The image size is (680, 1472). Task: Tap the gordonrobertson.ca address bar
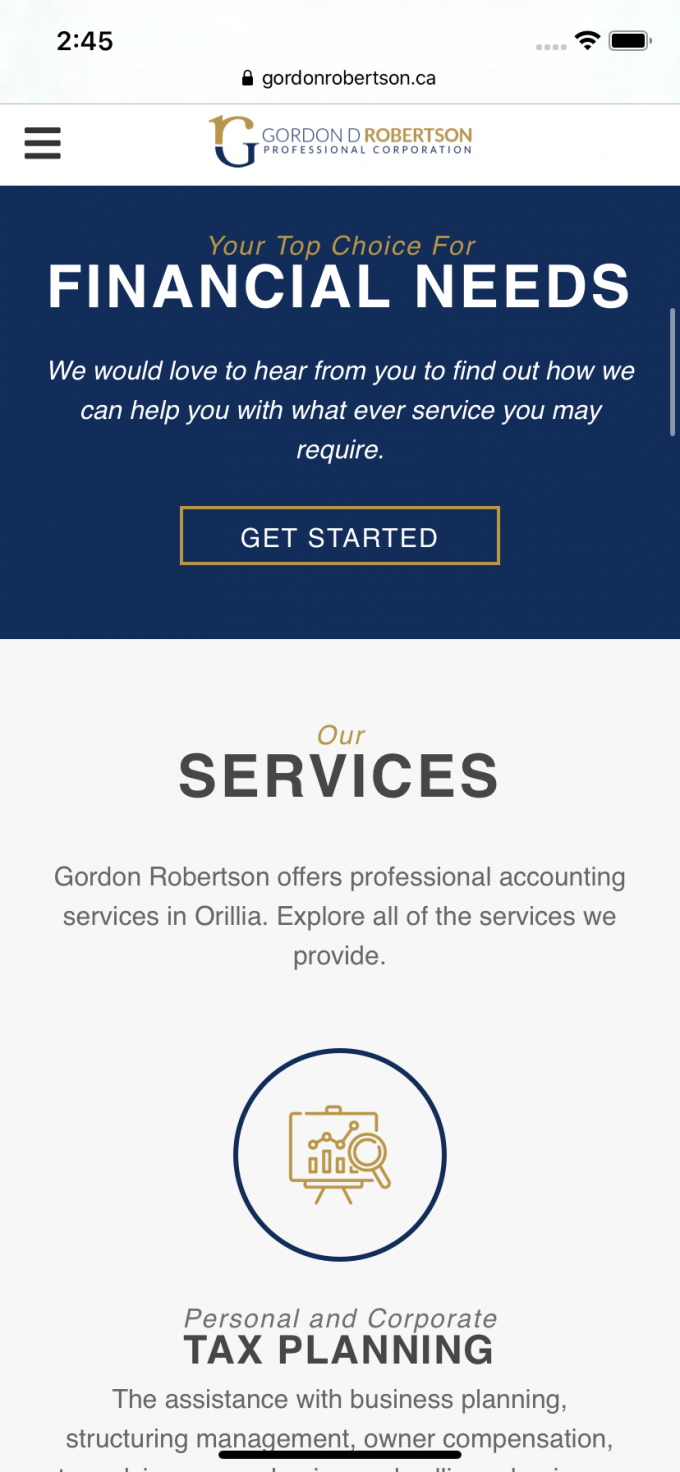pos(339,78)
